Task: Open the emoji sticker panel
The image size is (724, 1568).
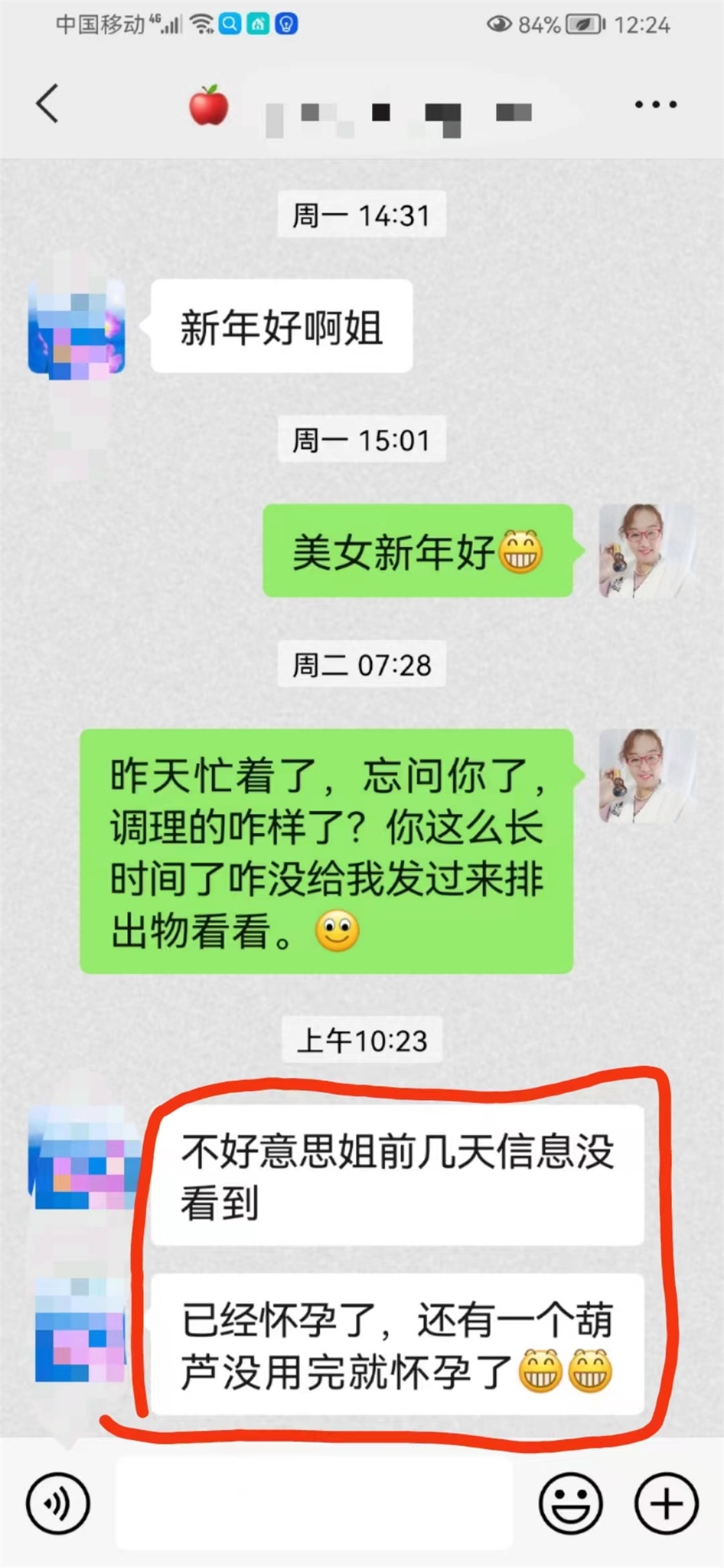Action: [x=570, y=1504]
